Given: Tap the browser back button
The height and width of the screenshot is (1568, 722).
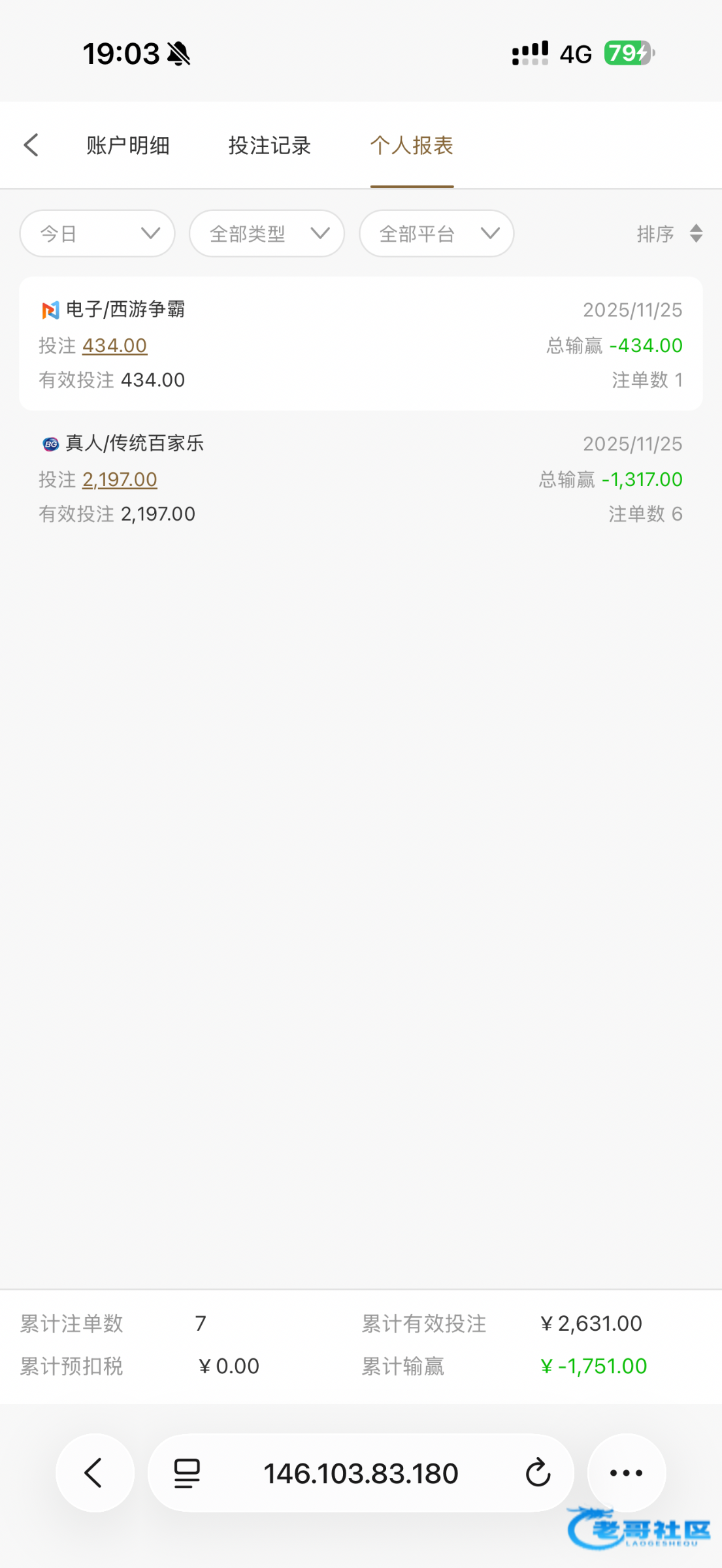Looking at the screenshot, I should [95, 1473].
